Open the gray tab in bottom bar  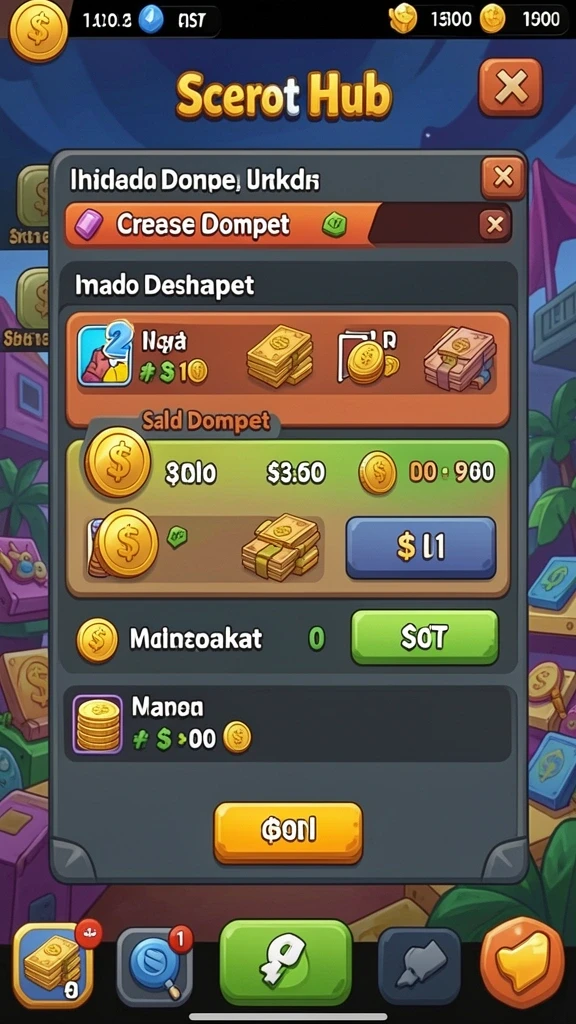[419, 966]
